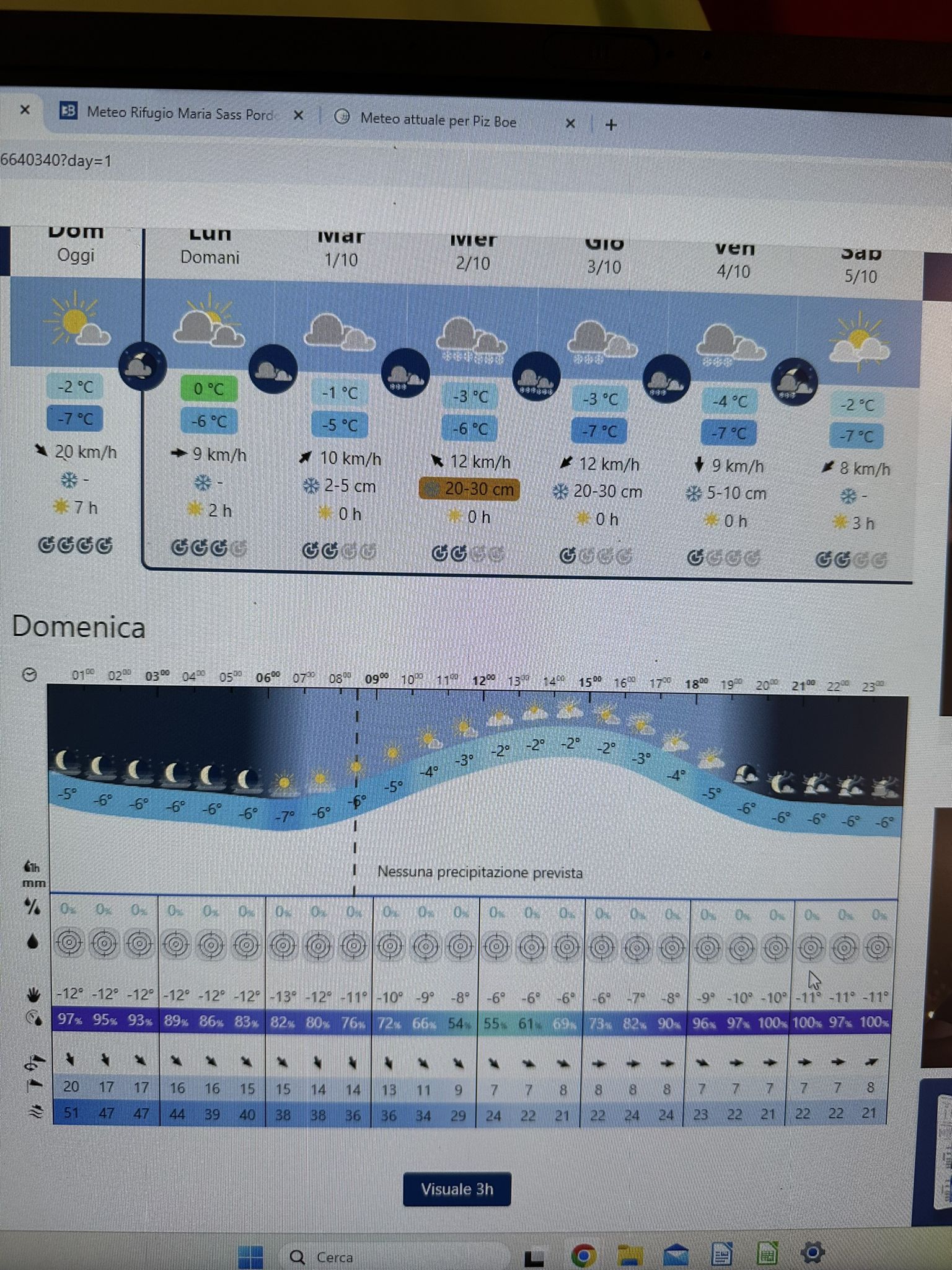Close the Meteo attuale per Piz Boe tab
The image size is (952, 1270).
coord(570,123)
